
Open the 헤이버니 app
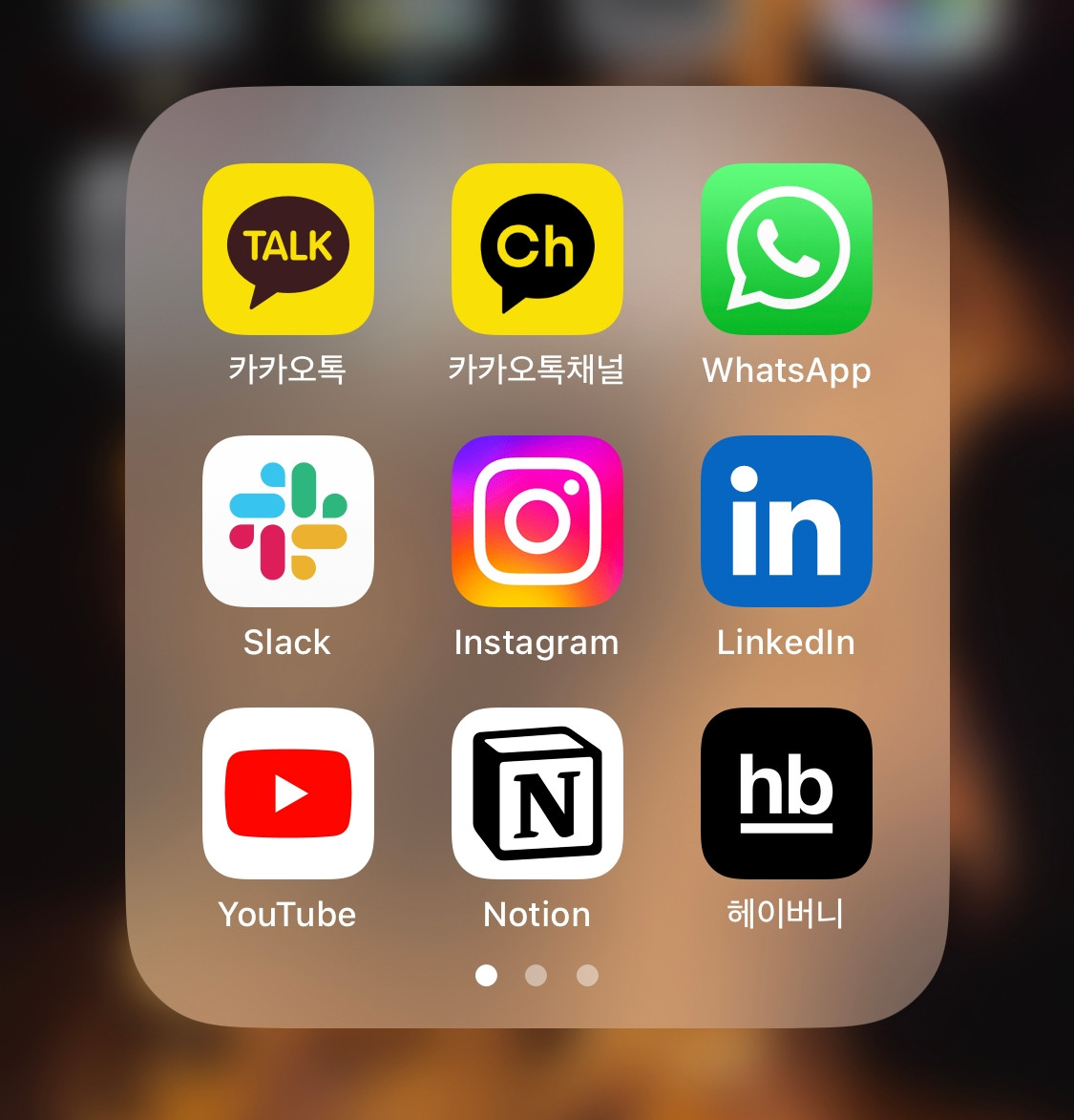787,792
